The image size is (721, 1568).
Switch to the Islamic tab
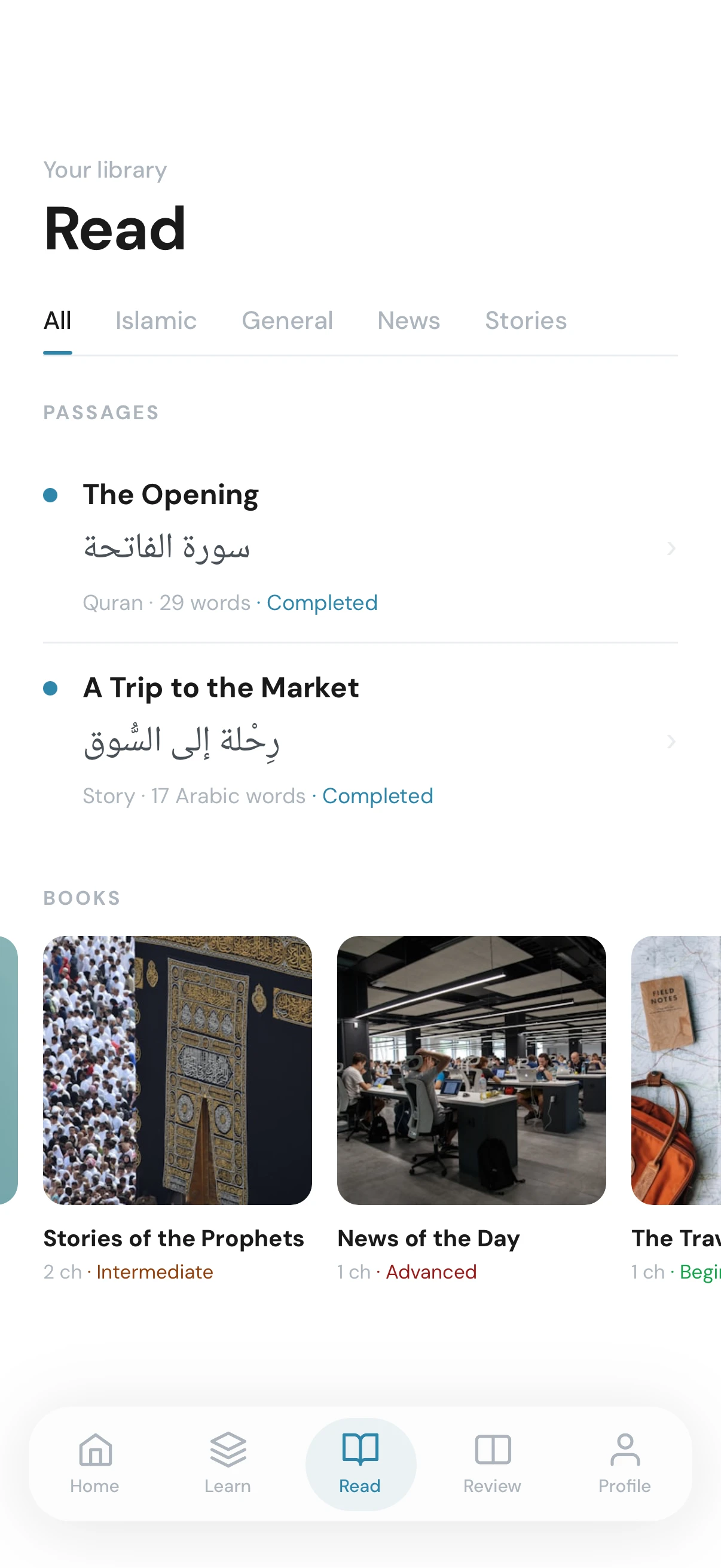click(156, 321)
